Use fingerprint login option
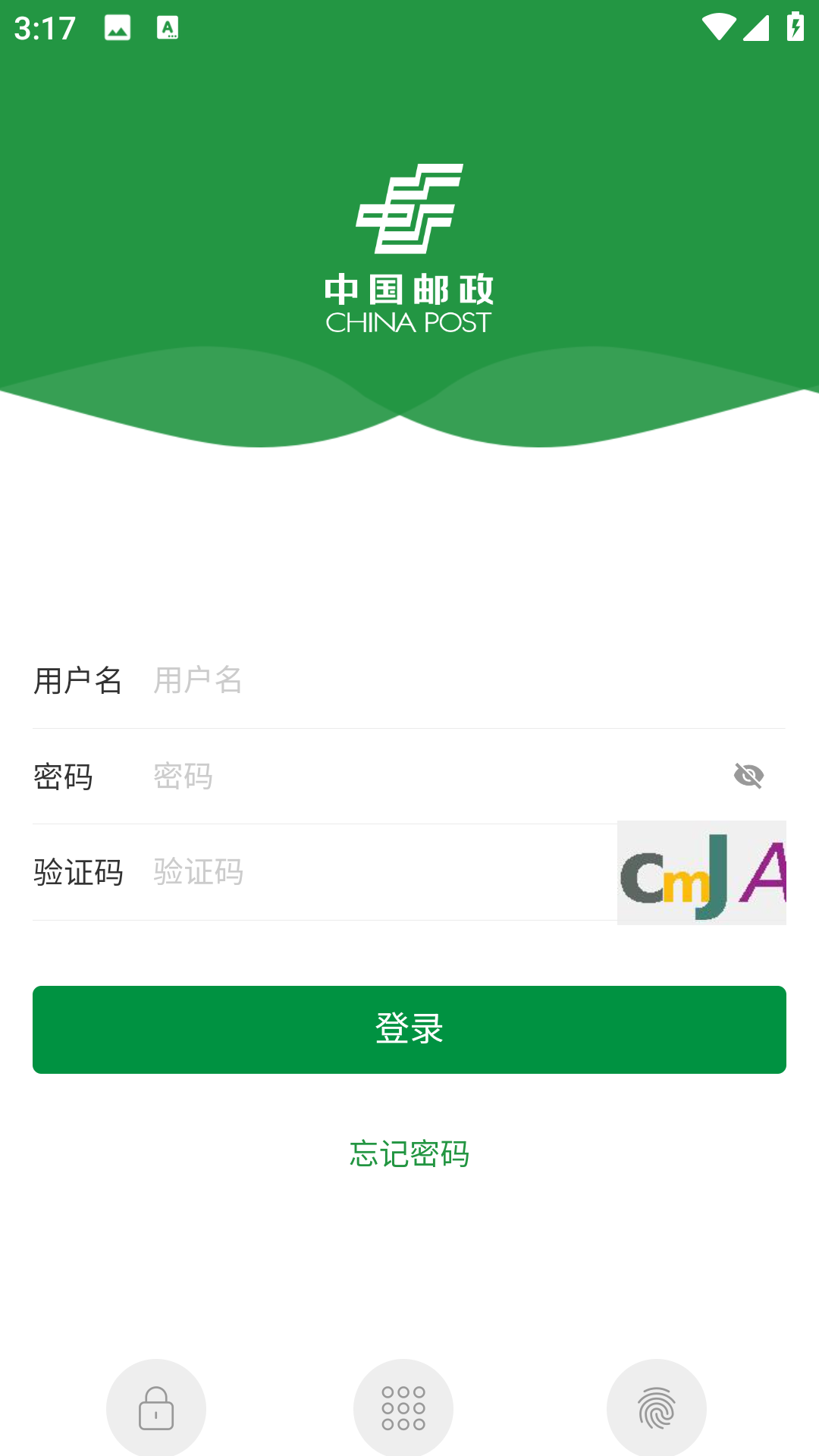 pos(657,1408)
